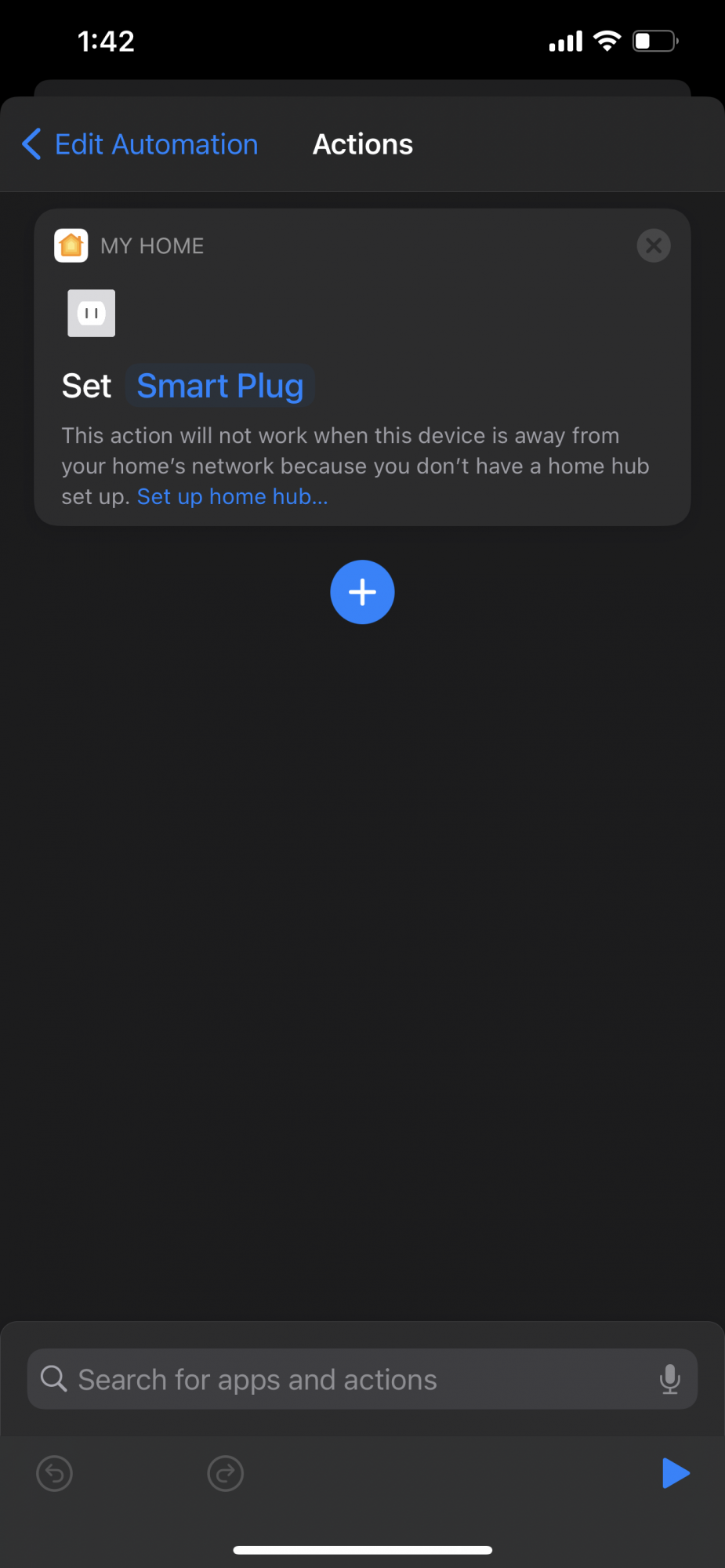The height and width of the screenshot is (1568, 725).
Task: Undo the last change
Action: point(55,1473)
